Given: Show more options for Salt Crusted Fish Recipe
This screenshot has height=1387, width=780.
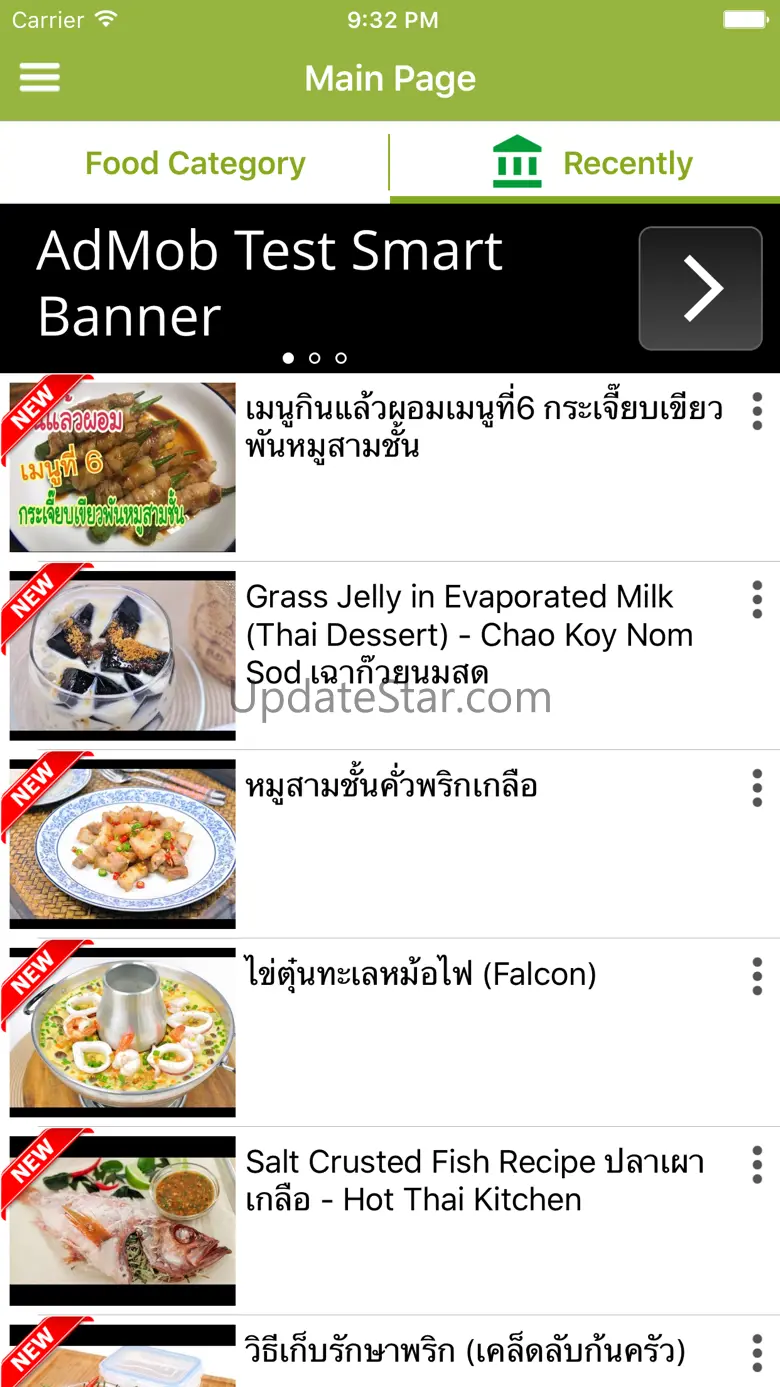Looking at the screenshot, I should pyautogui.click(x=757, y=1165).
